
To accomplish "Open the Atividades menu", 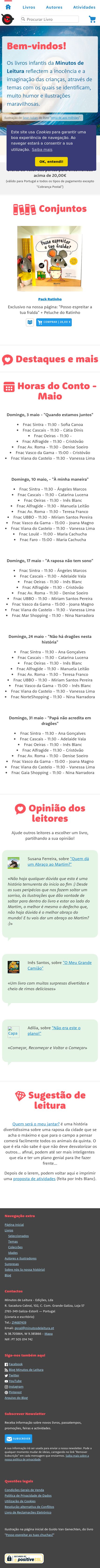I will click(84, 7).
